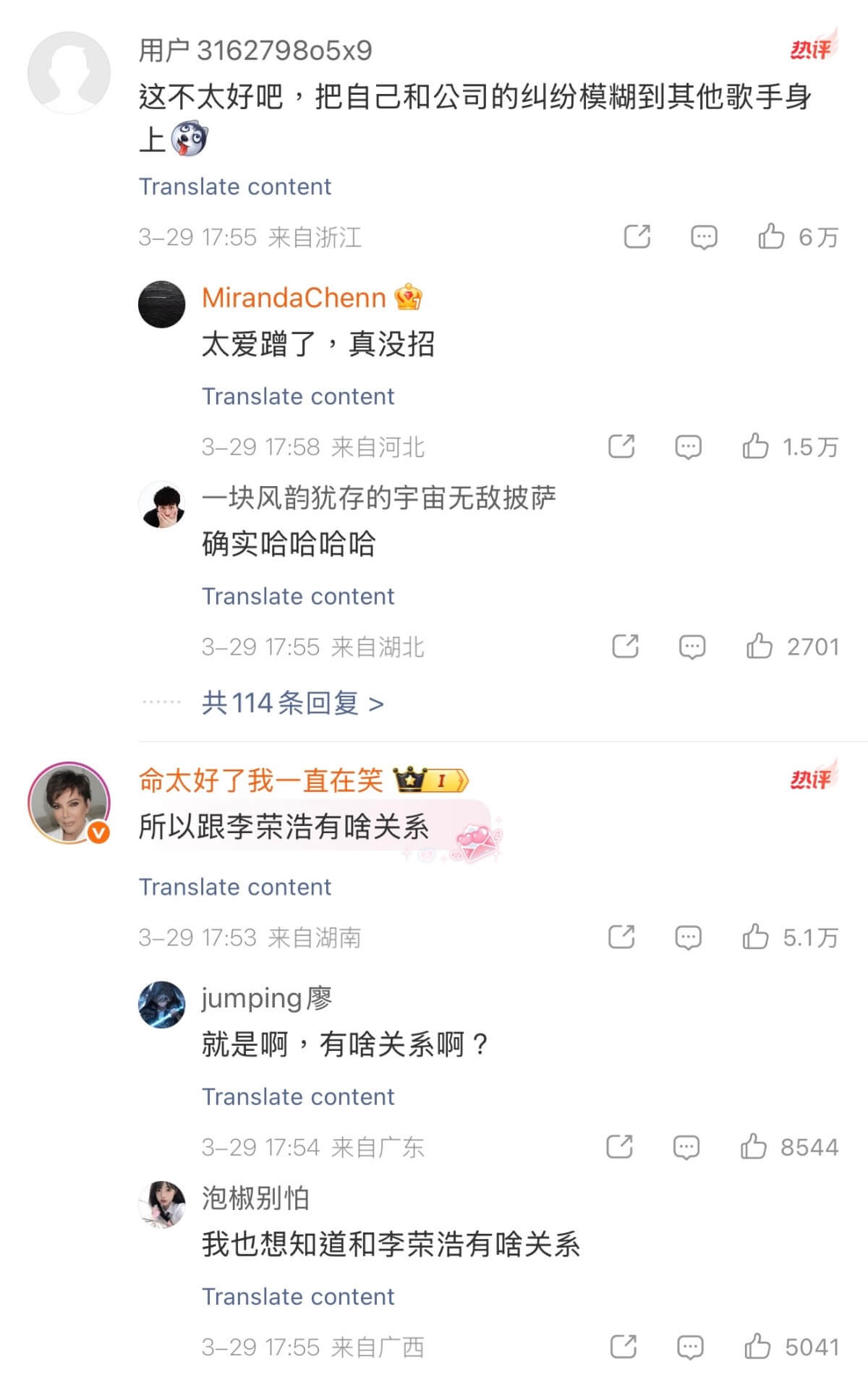
Task: Like 泡椒别怕's reply
Action: [757, 1347]
